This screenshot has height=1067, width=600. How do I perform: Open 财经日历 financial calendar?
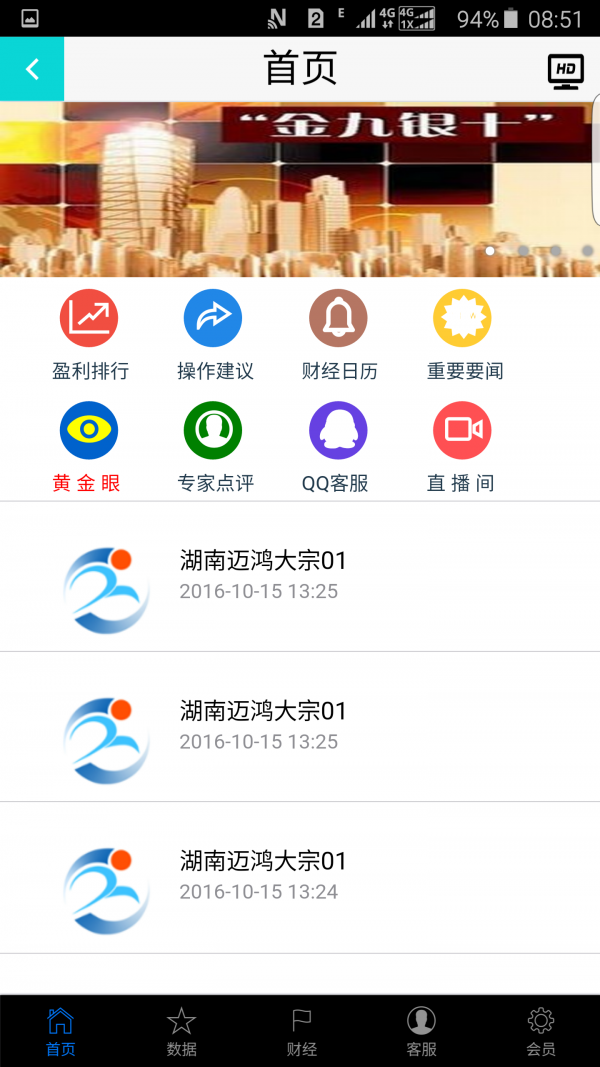(339, 335)
